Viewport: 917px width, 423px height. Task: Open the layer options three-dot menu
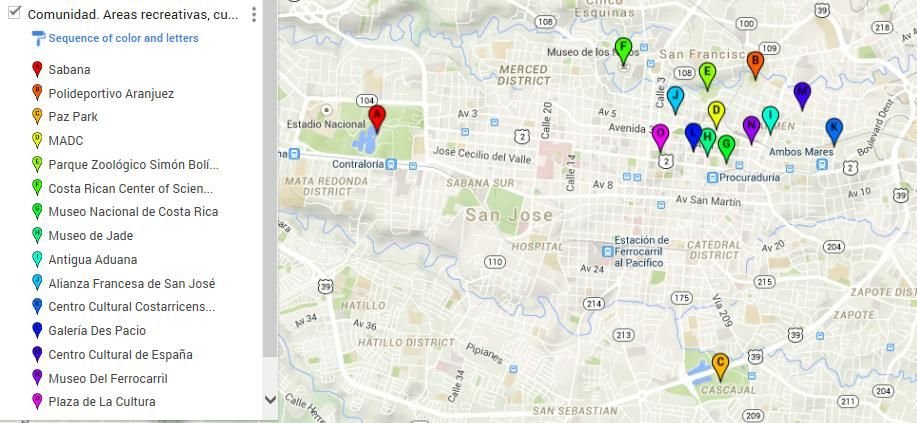[254, 15]
